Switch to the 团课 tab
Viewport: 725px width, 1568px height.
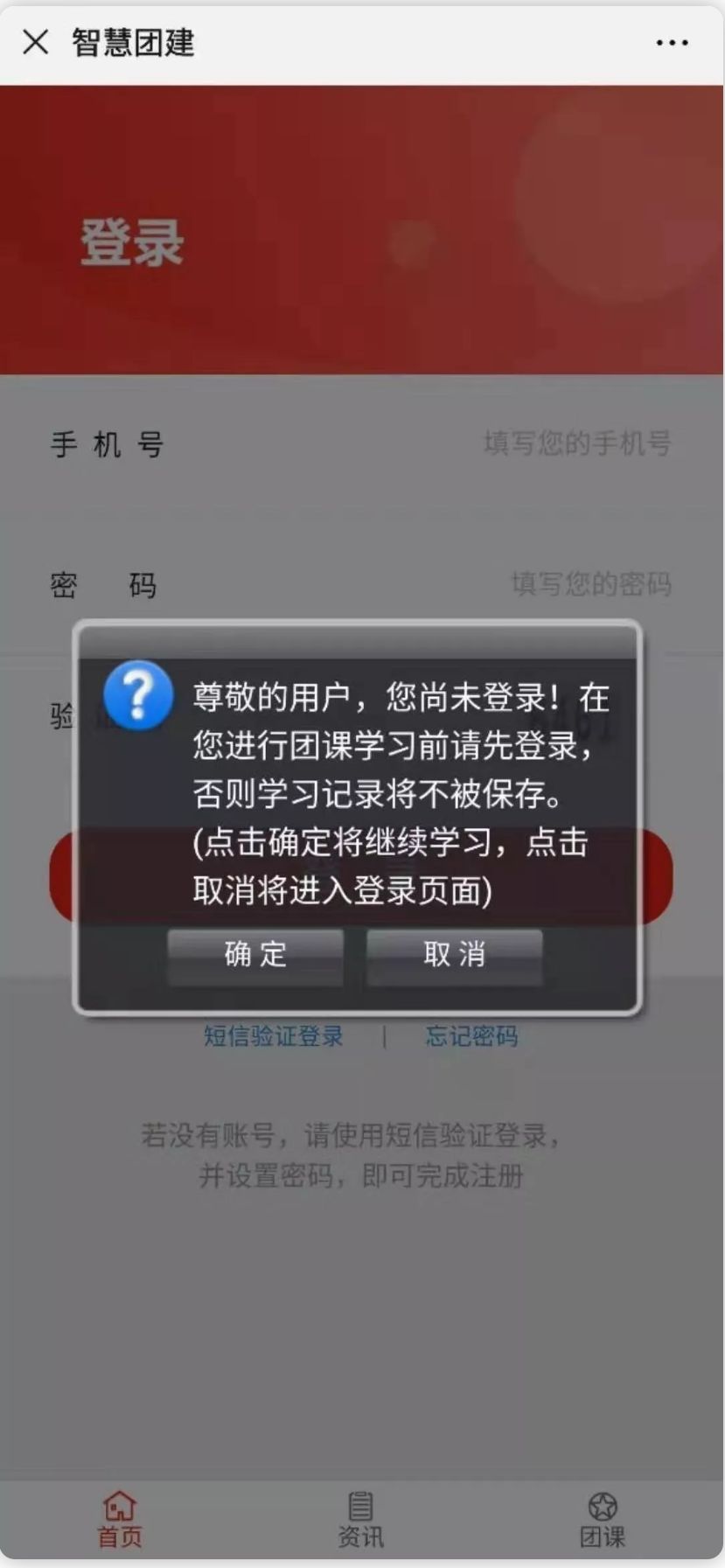point(603,1520)
